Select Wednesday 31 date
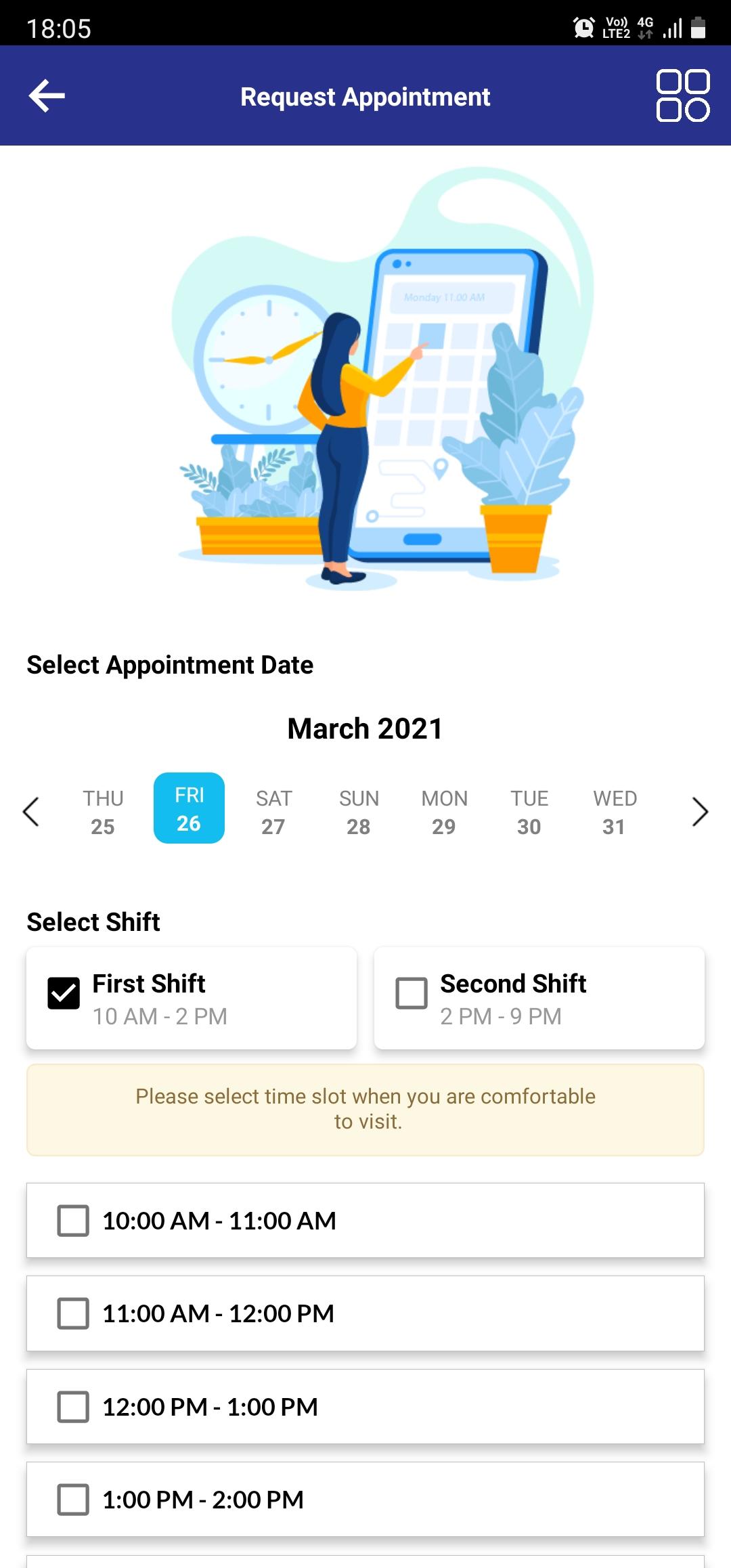The height and width of the screenshot is (1568, 731). (x=615, y=811)
